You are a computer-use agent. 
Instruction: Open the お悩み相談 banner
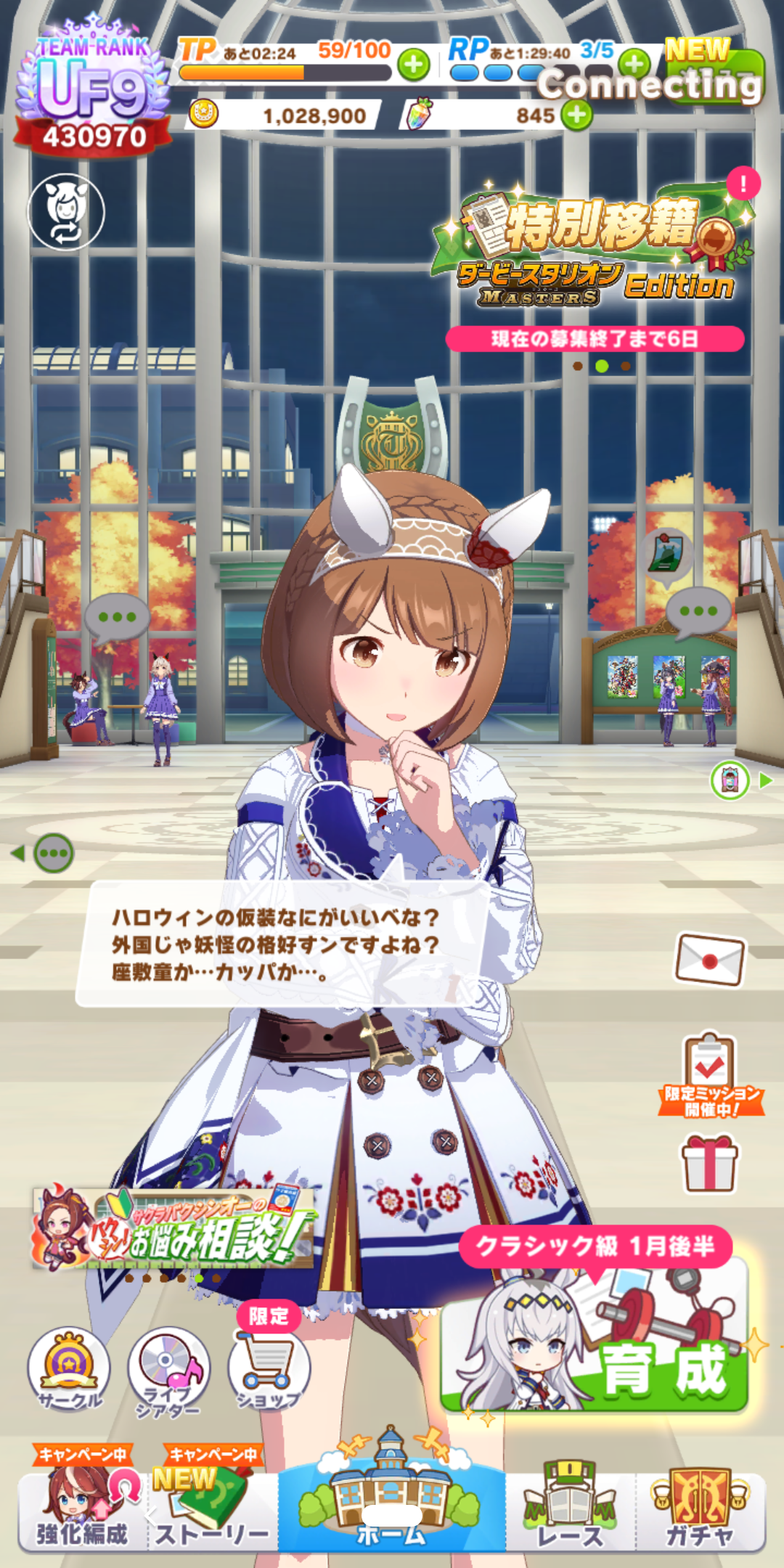coord(174,1228)
